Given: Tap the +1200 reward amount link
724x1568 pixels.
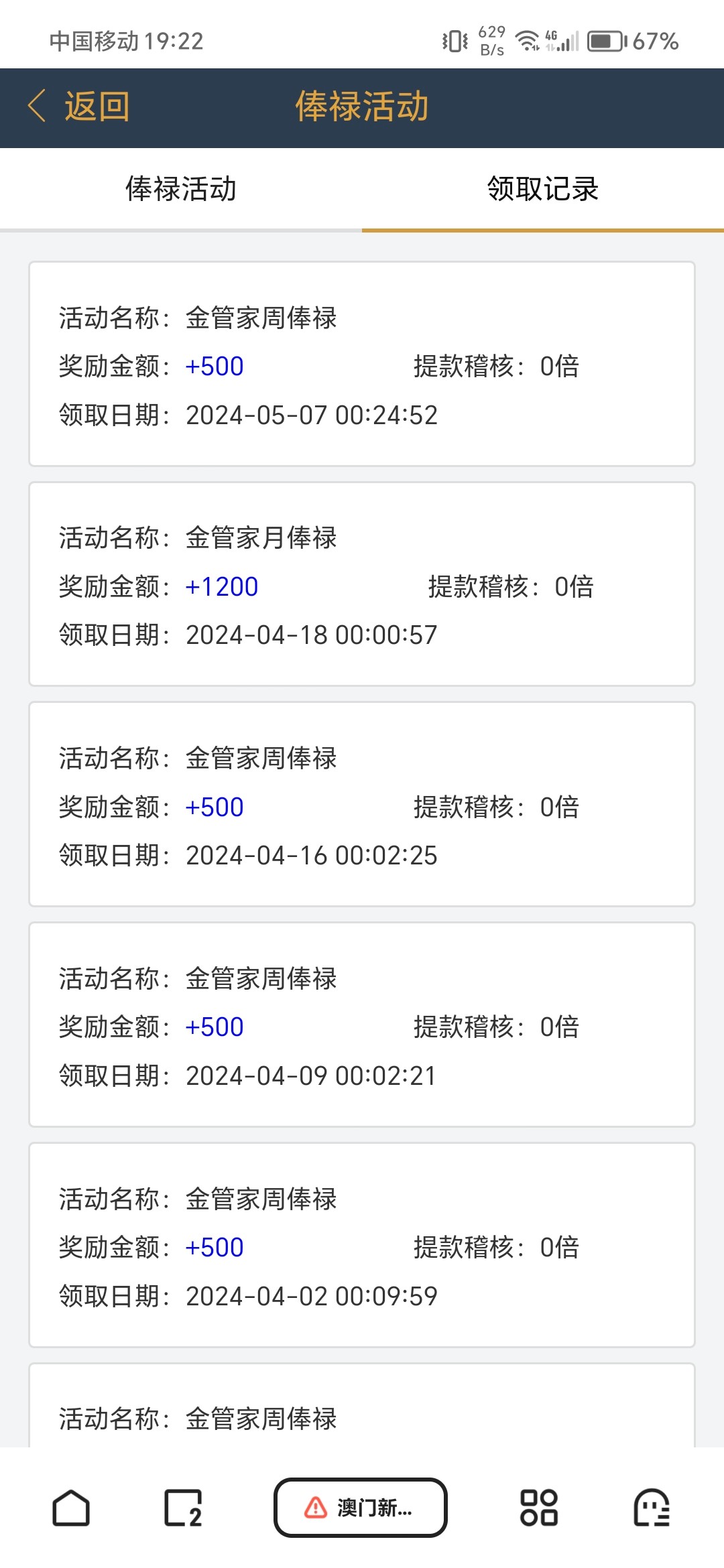Looking at the screenshot, I should coord(221,586).
